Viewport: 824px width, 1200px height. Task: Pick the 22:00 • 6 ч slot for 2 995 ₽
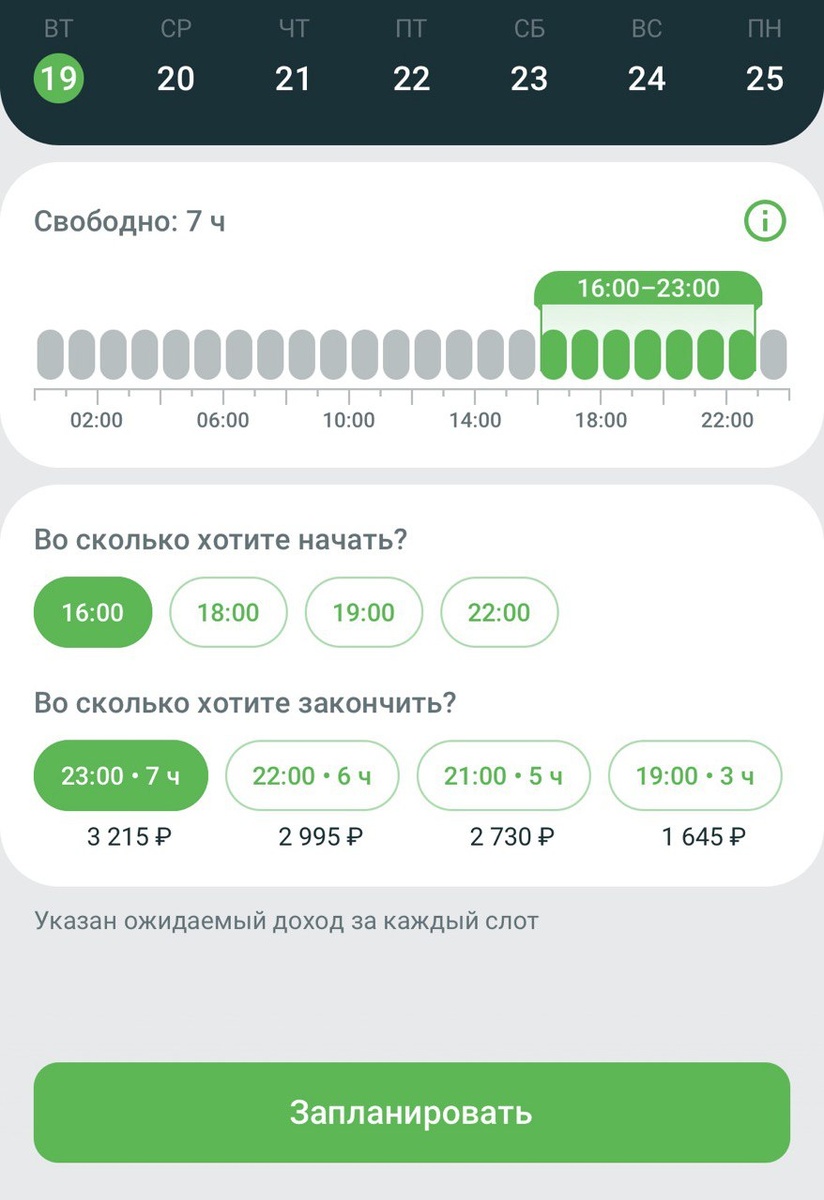pos(312,775)
